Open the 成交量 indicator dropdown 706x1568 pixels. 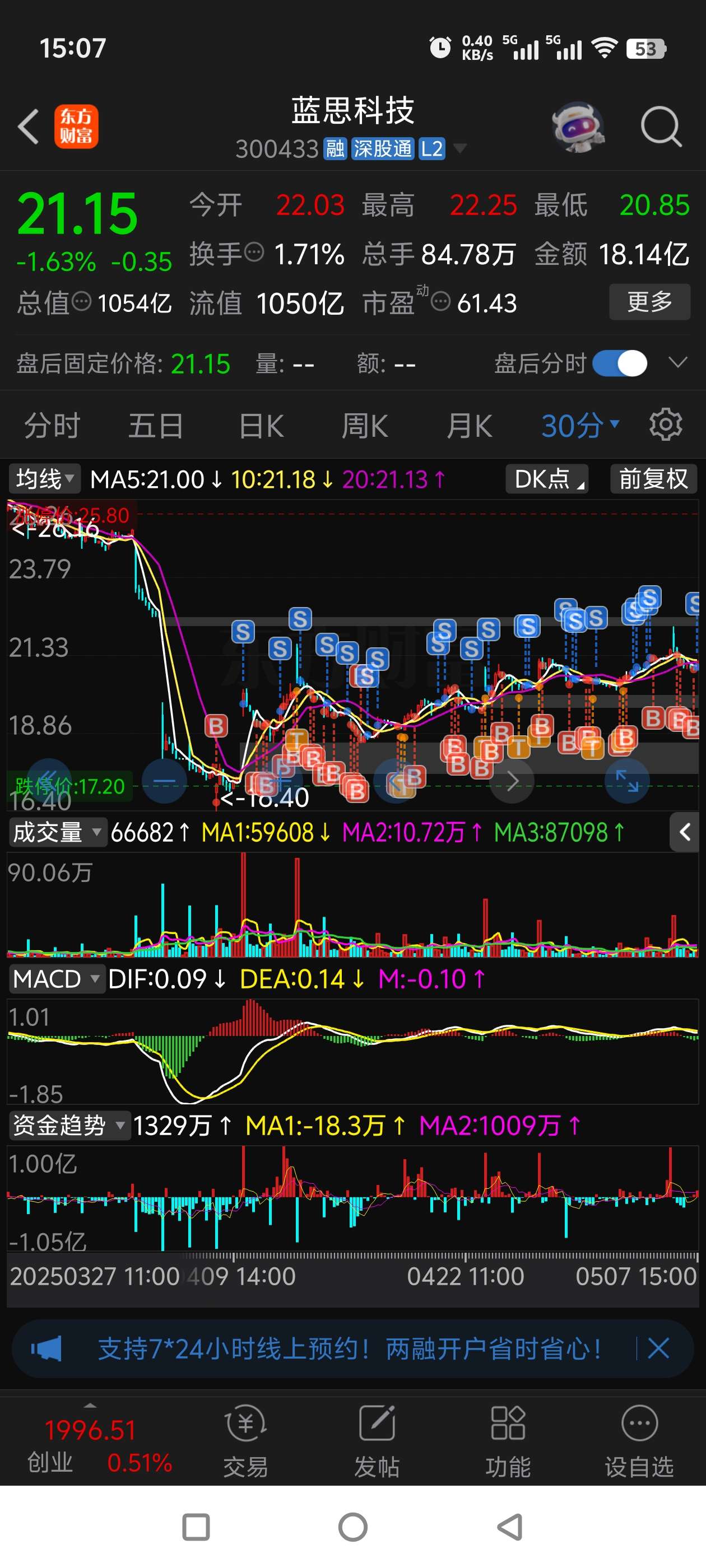point(57,832)
